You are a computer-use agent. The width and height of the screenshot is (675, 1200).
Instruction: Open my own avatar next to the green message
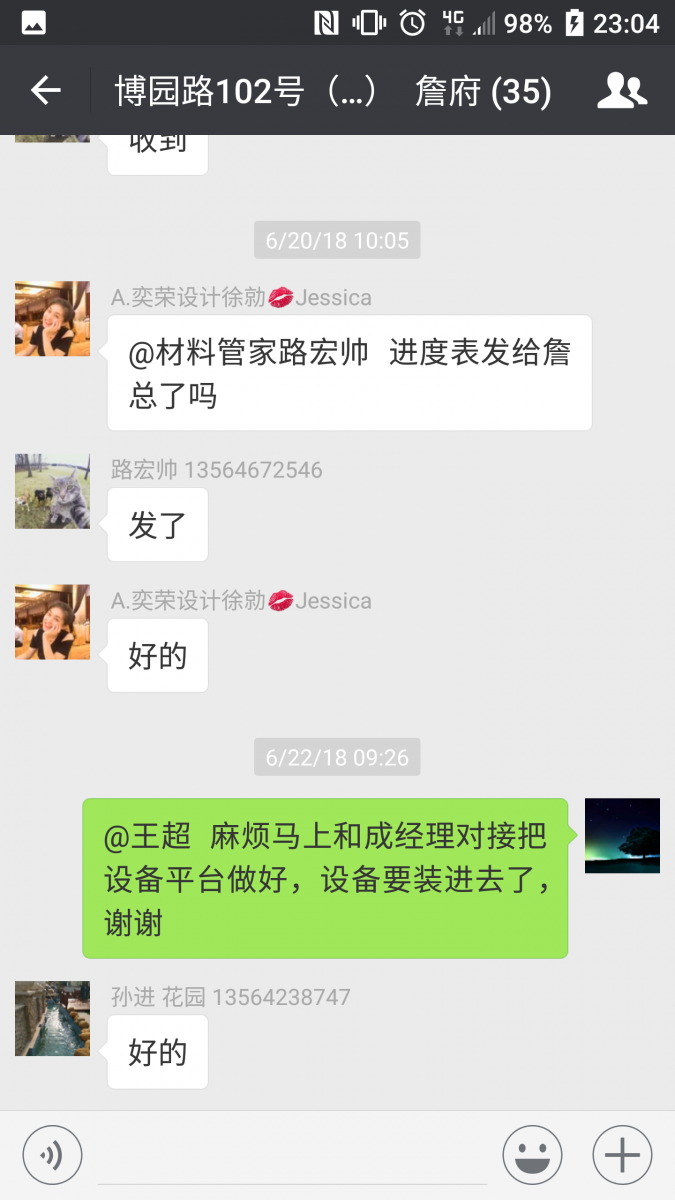(x=622, y=836)
